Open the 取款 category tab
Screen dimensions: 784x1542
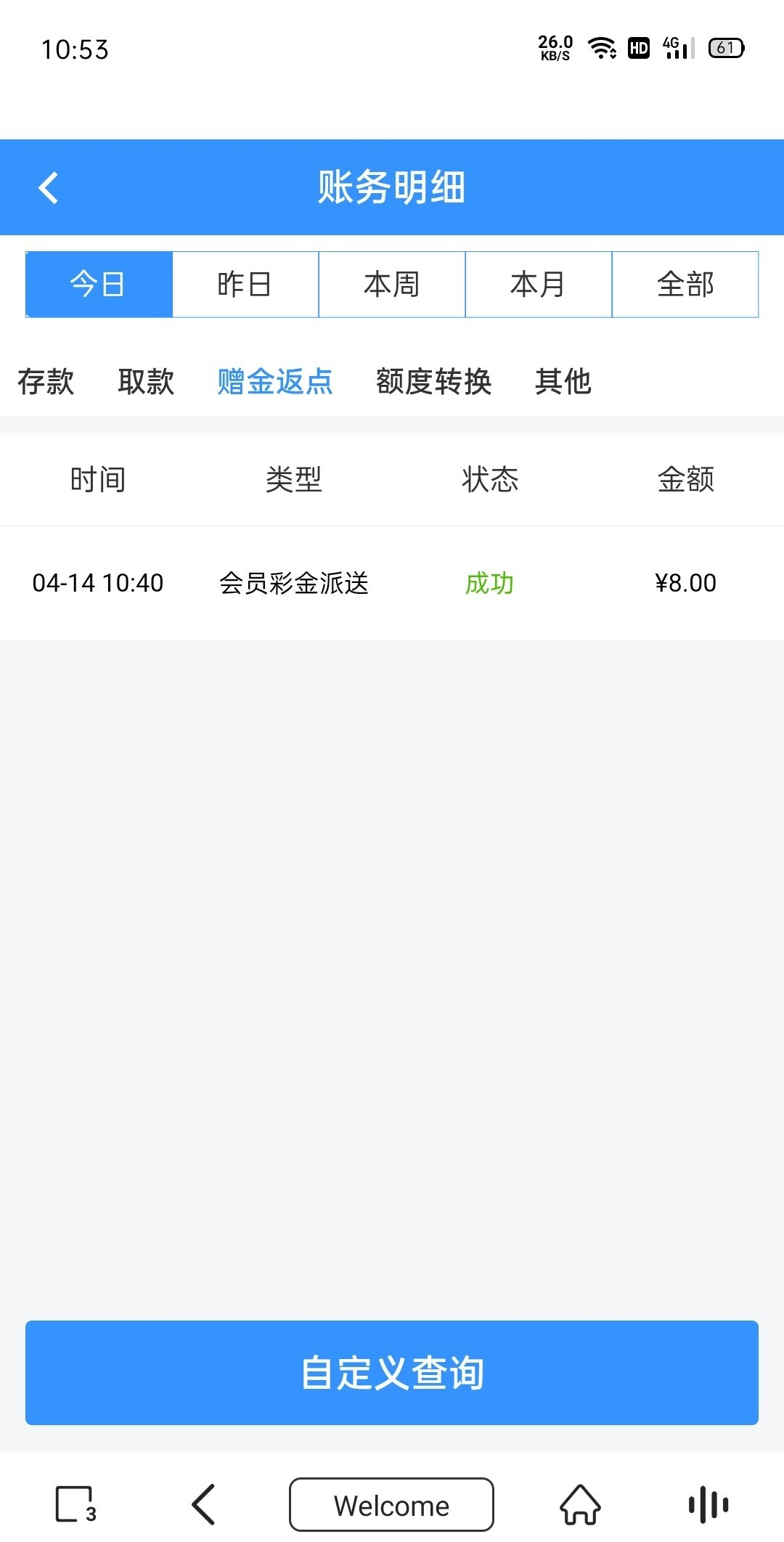146,381
